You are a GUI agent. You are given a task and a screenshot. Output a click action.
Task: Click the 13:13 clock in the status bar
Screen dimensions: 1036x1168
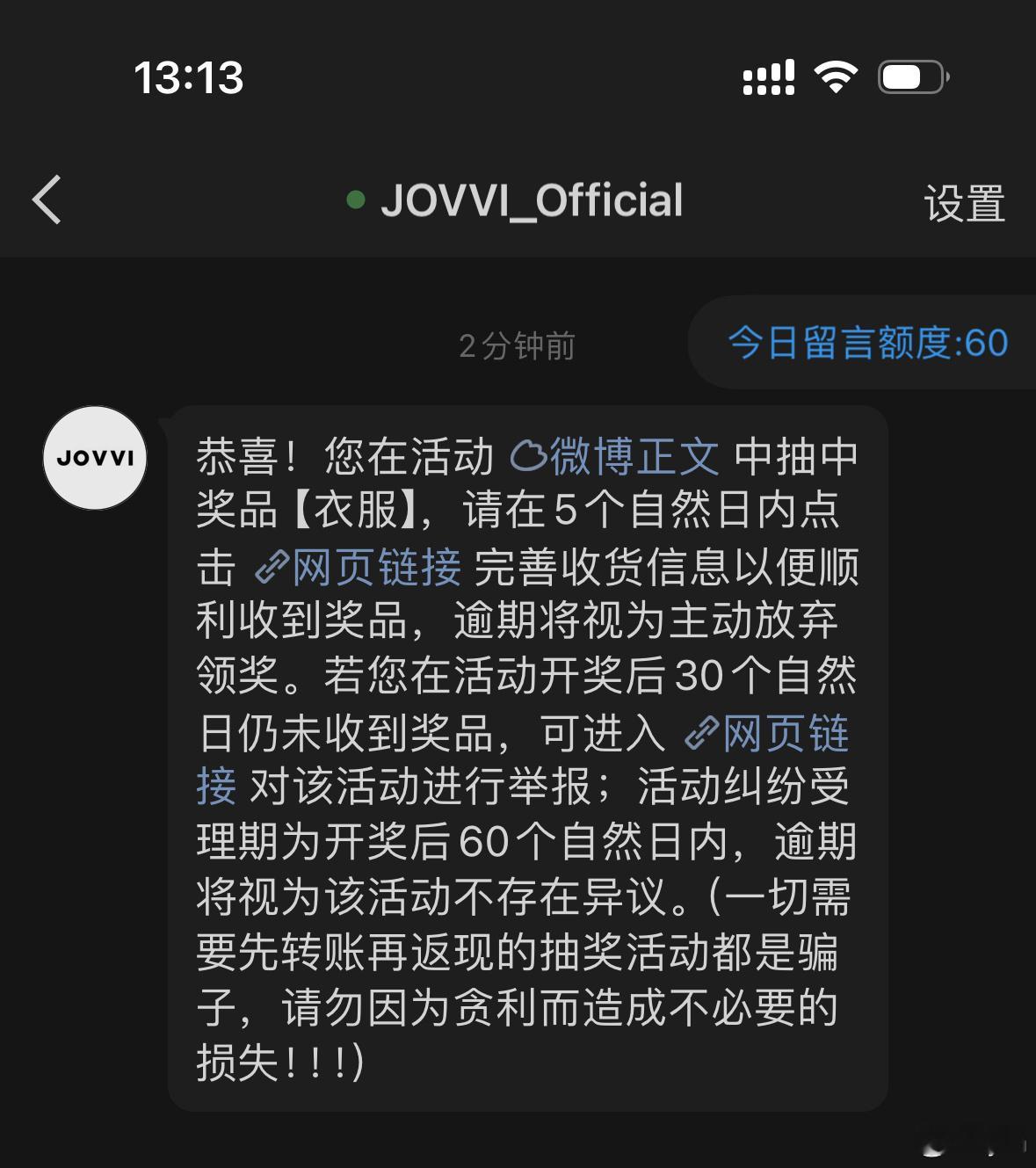(x=188, y=78)
